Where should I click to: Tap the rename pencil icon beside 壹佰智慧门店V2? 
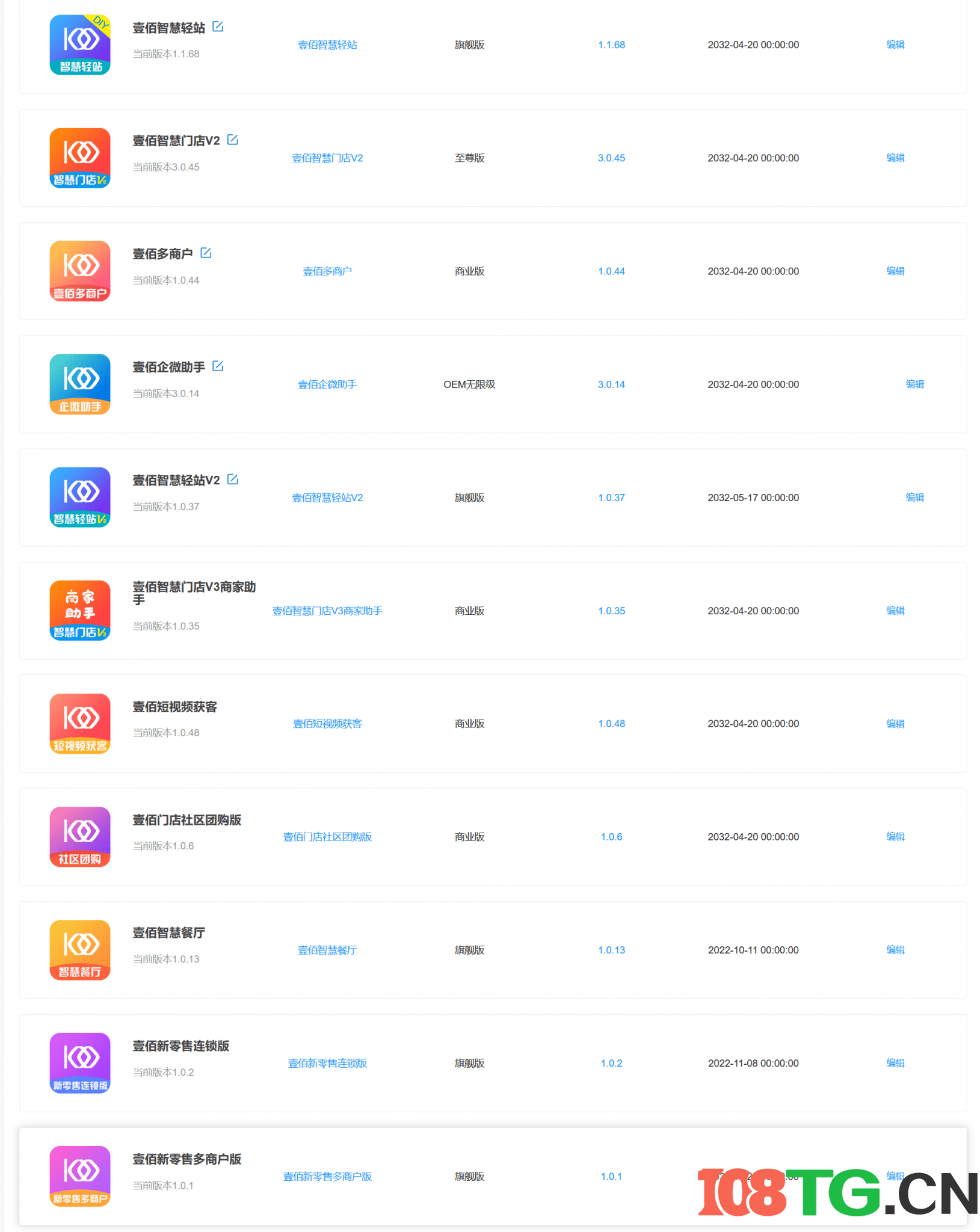point(233,140)
